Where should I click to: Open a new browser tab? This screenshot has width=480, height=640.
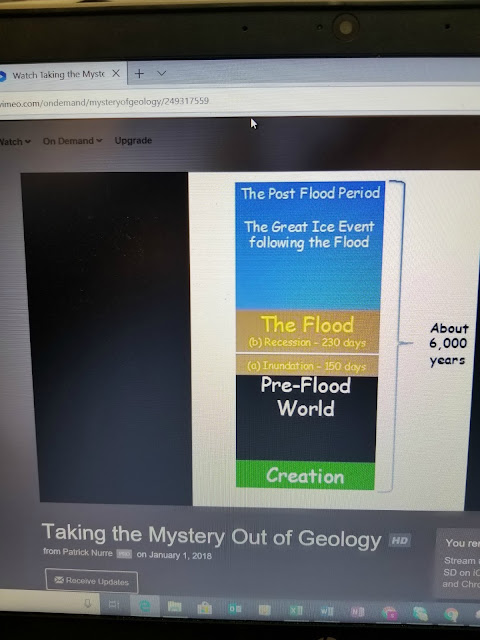tap(139, 73)
